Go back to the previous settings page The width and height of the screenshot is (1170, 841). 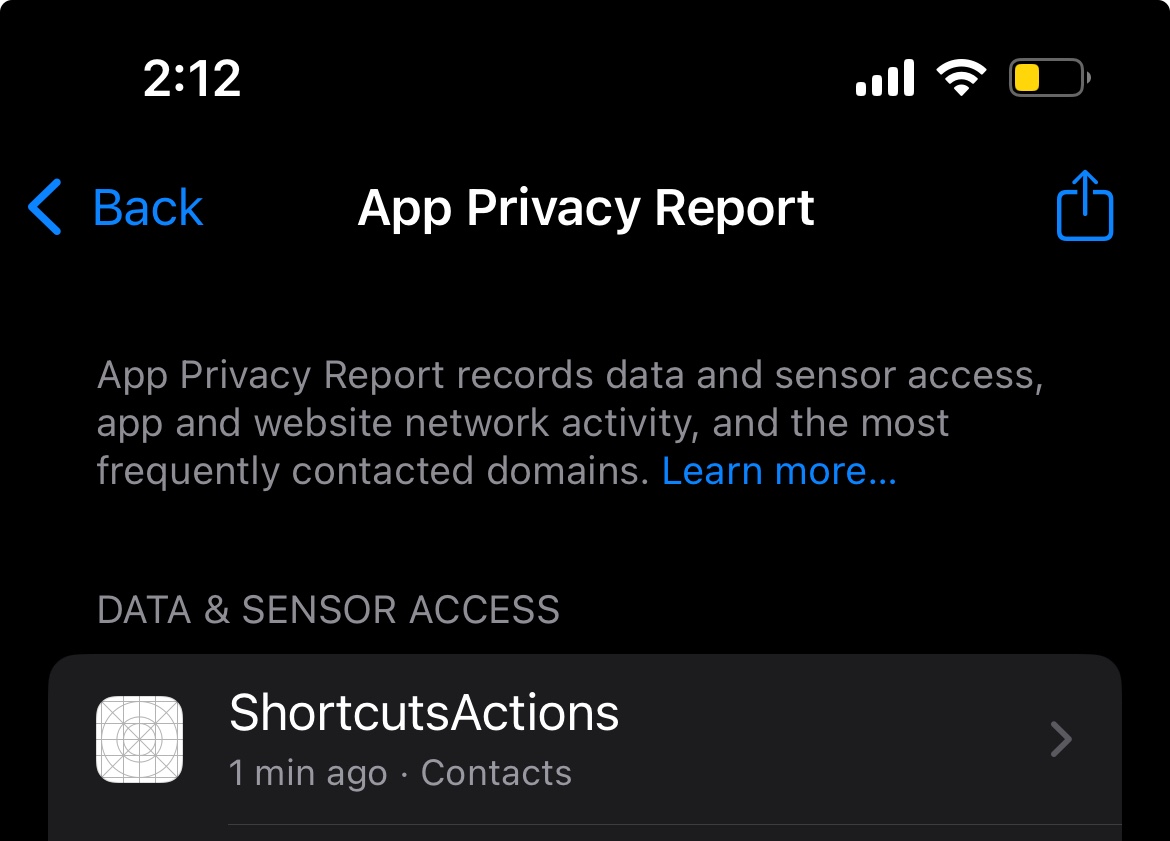point(116,208)
